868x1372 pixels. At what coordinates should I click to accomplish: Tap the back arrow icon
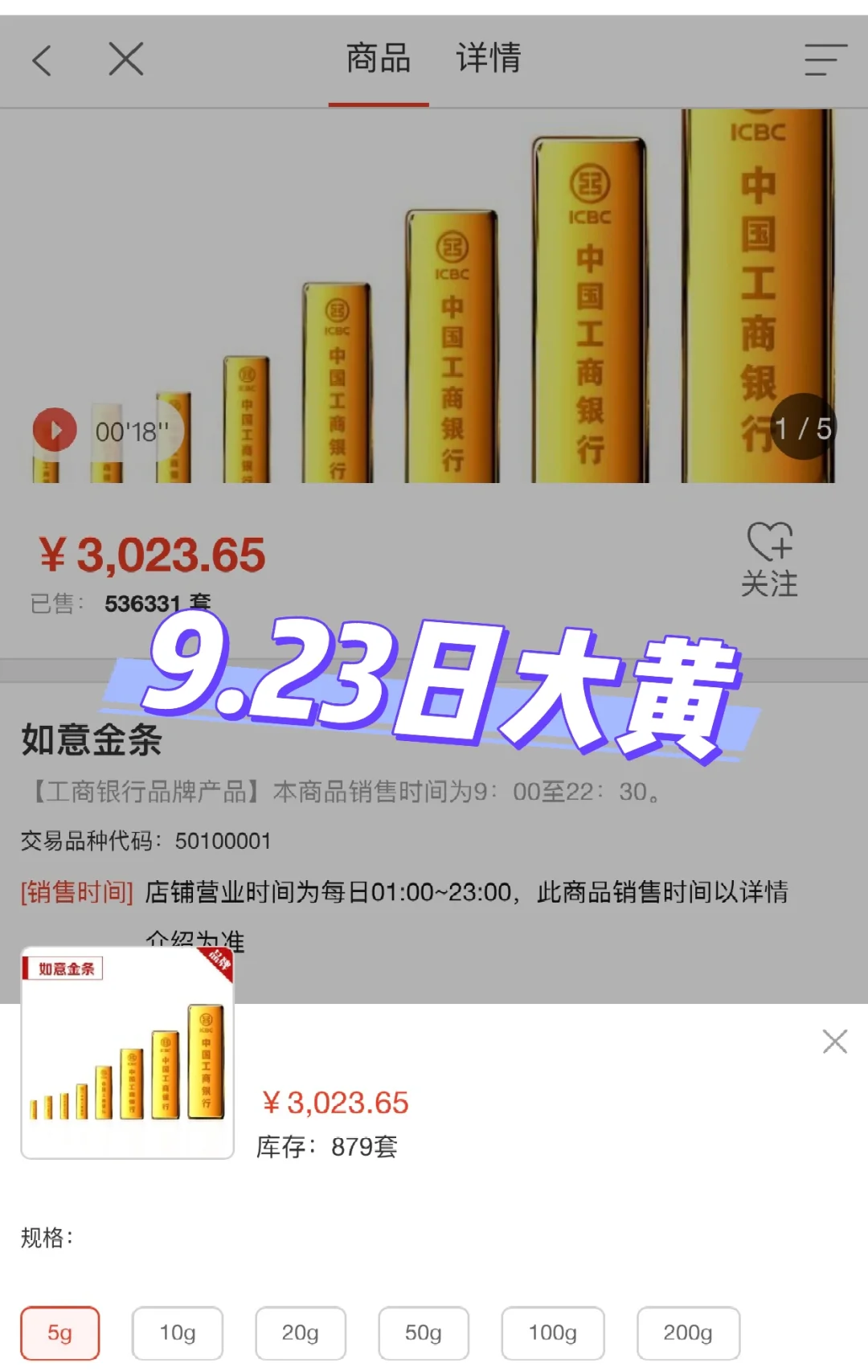42,59
